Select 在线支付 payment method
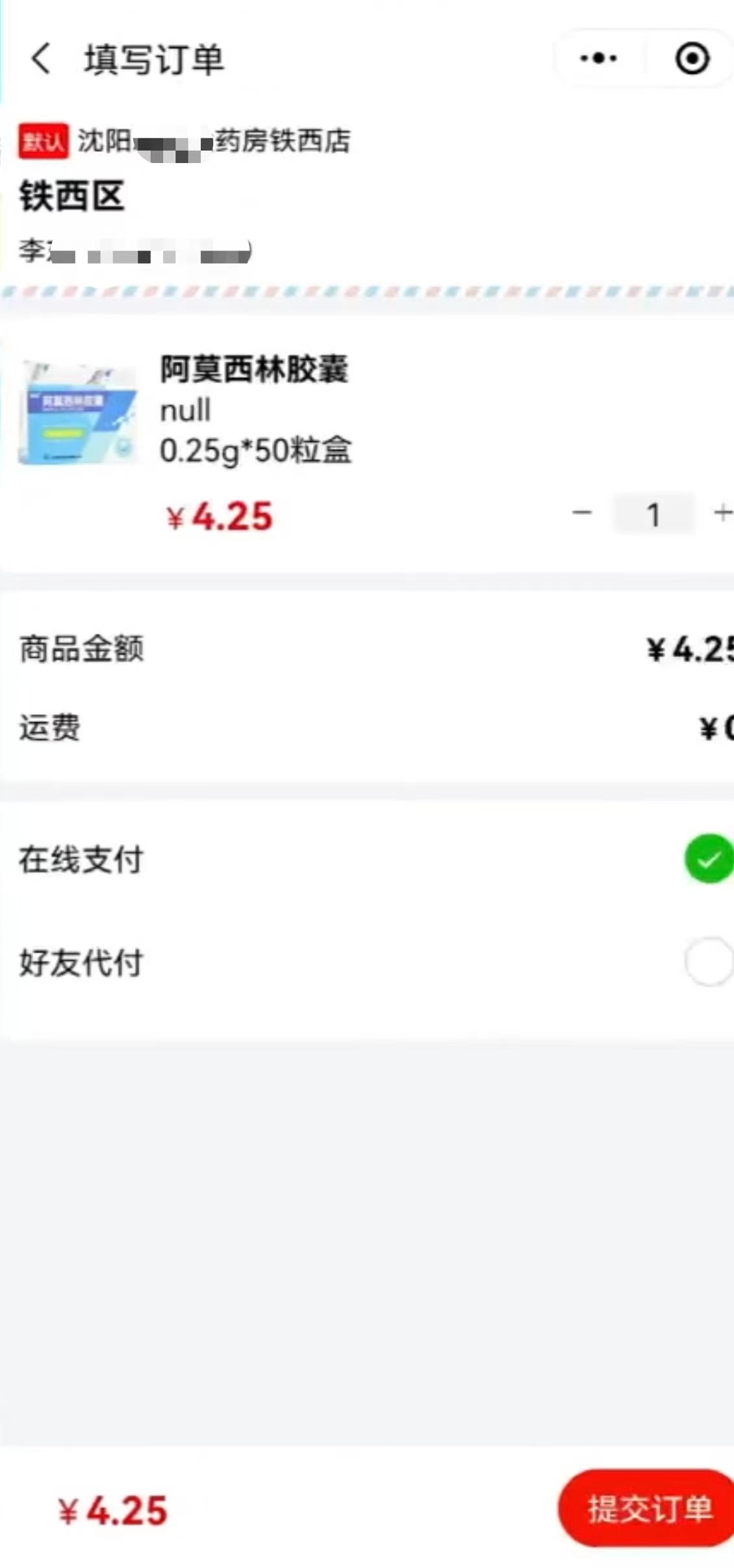The image size is (734, 1568). (708, 858)
